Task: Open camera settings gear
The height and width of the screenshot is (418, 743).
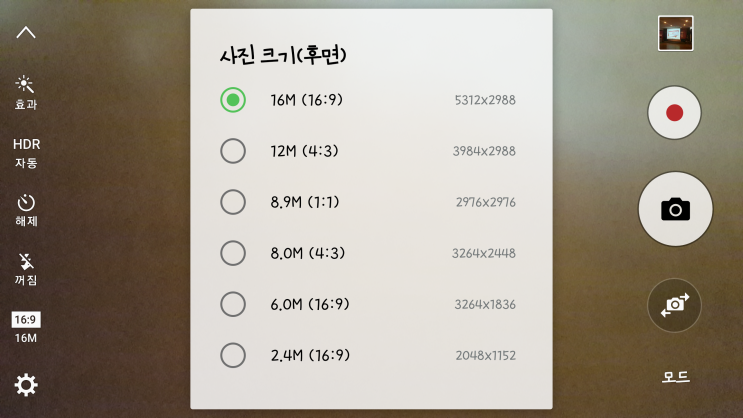Action: [x=26, y=385]
